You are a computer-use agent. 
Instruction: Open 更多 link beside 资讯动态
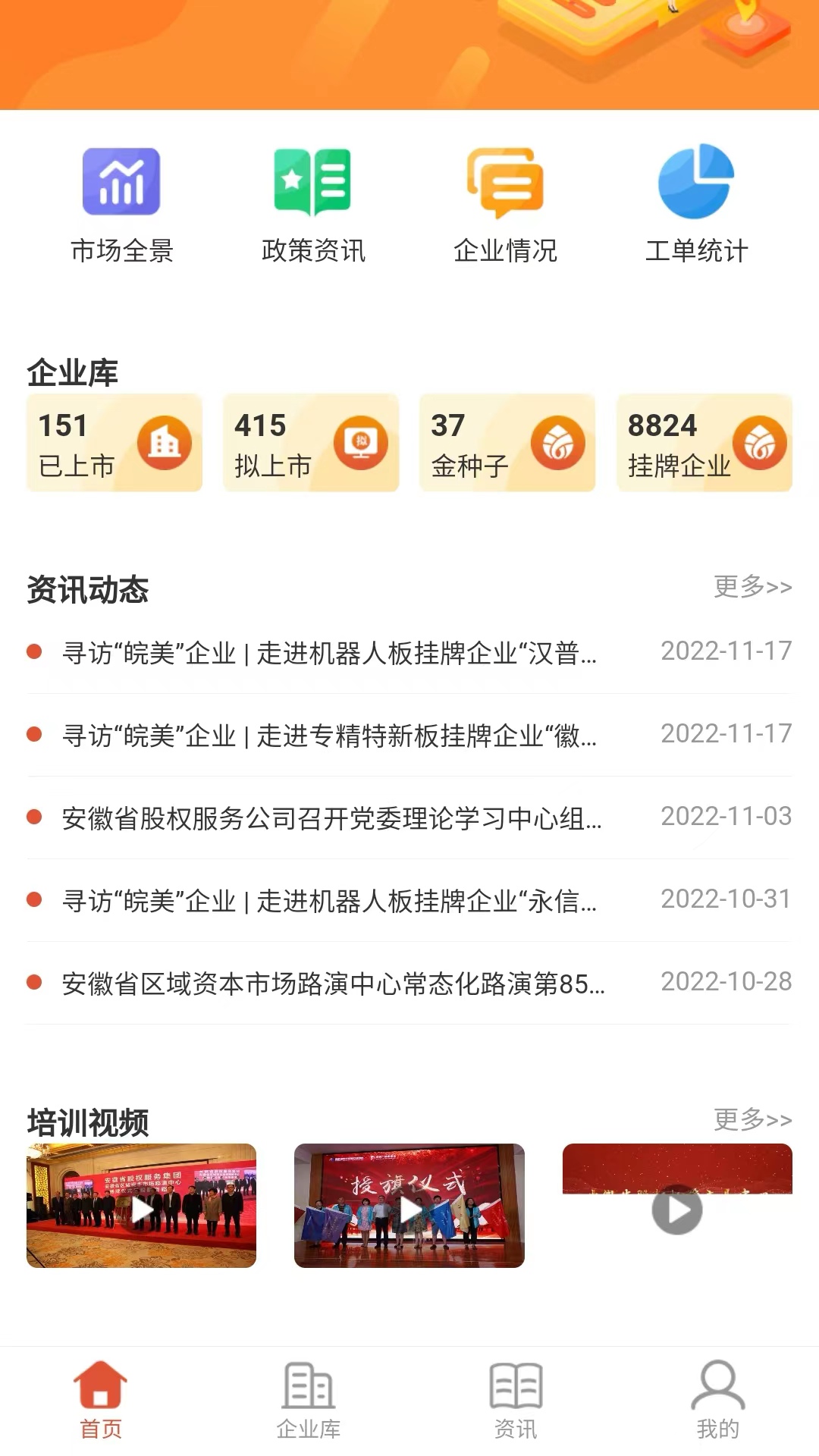[752, 588]
